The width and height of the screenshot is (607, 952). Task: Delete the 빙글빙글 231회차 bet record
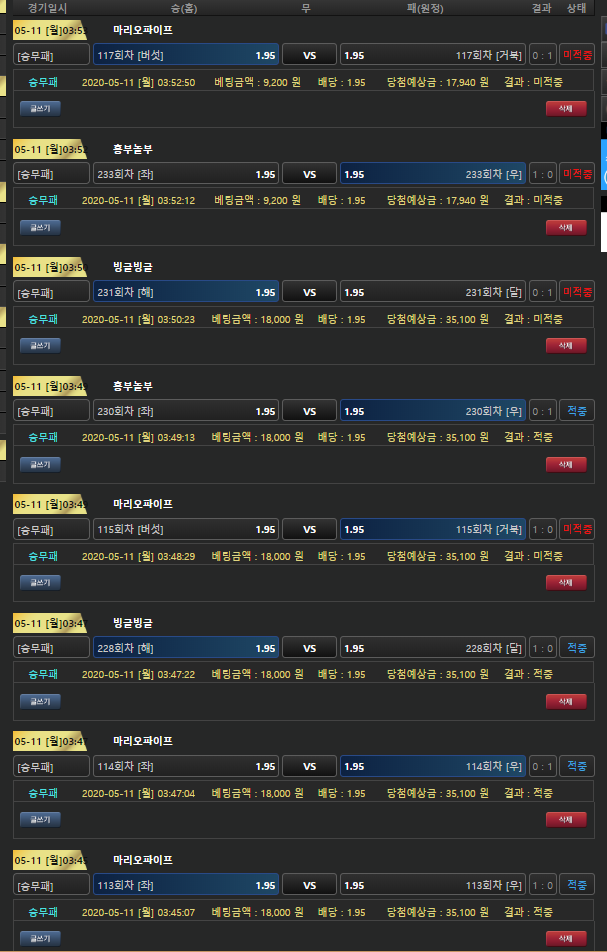565,345
